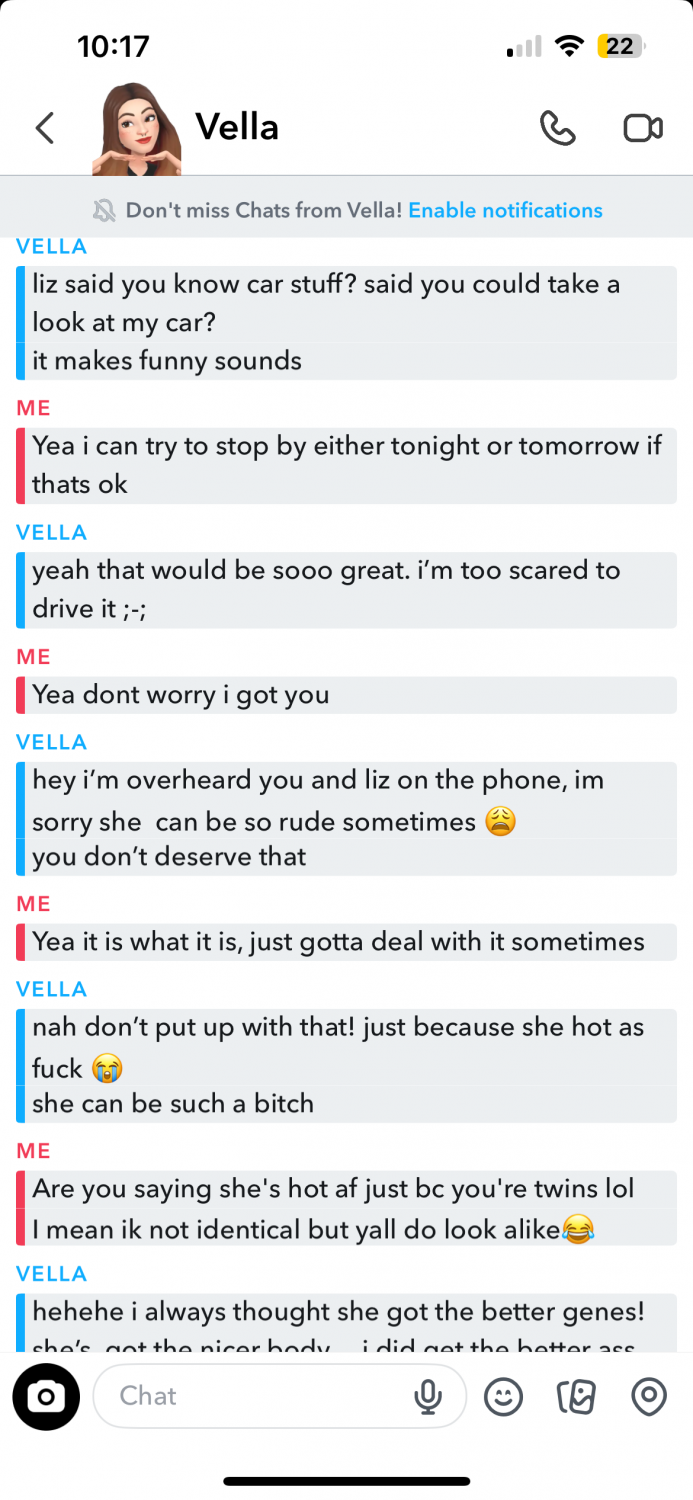Open the emoji and sticker picker
Screen dimensions: 693x1500
503,1396
